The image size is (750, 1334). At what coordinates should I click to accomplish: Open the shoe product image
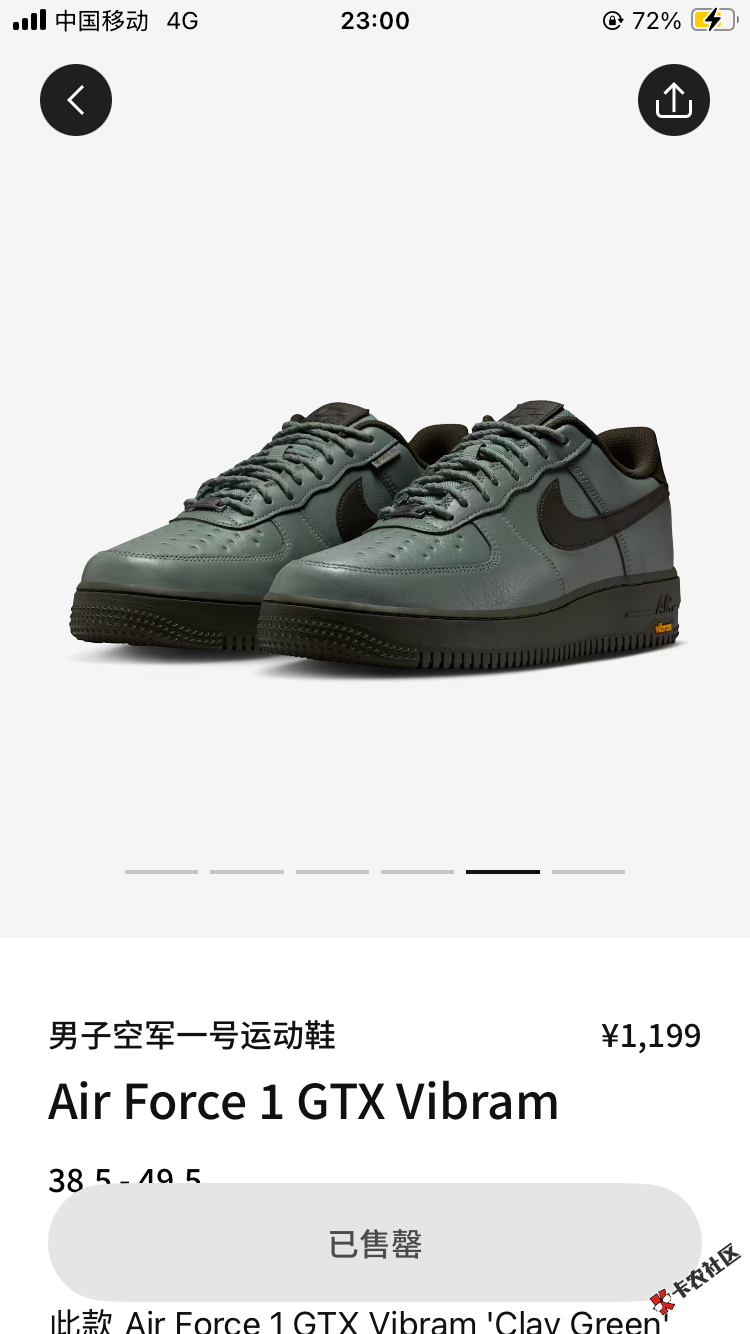click(x=375, y=540)
